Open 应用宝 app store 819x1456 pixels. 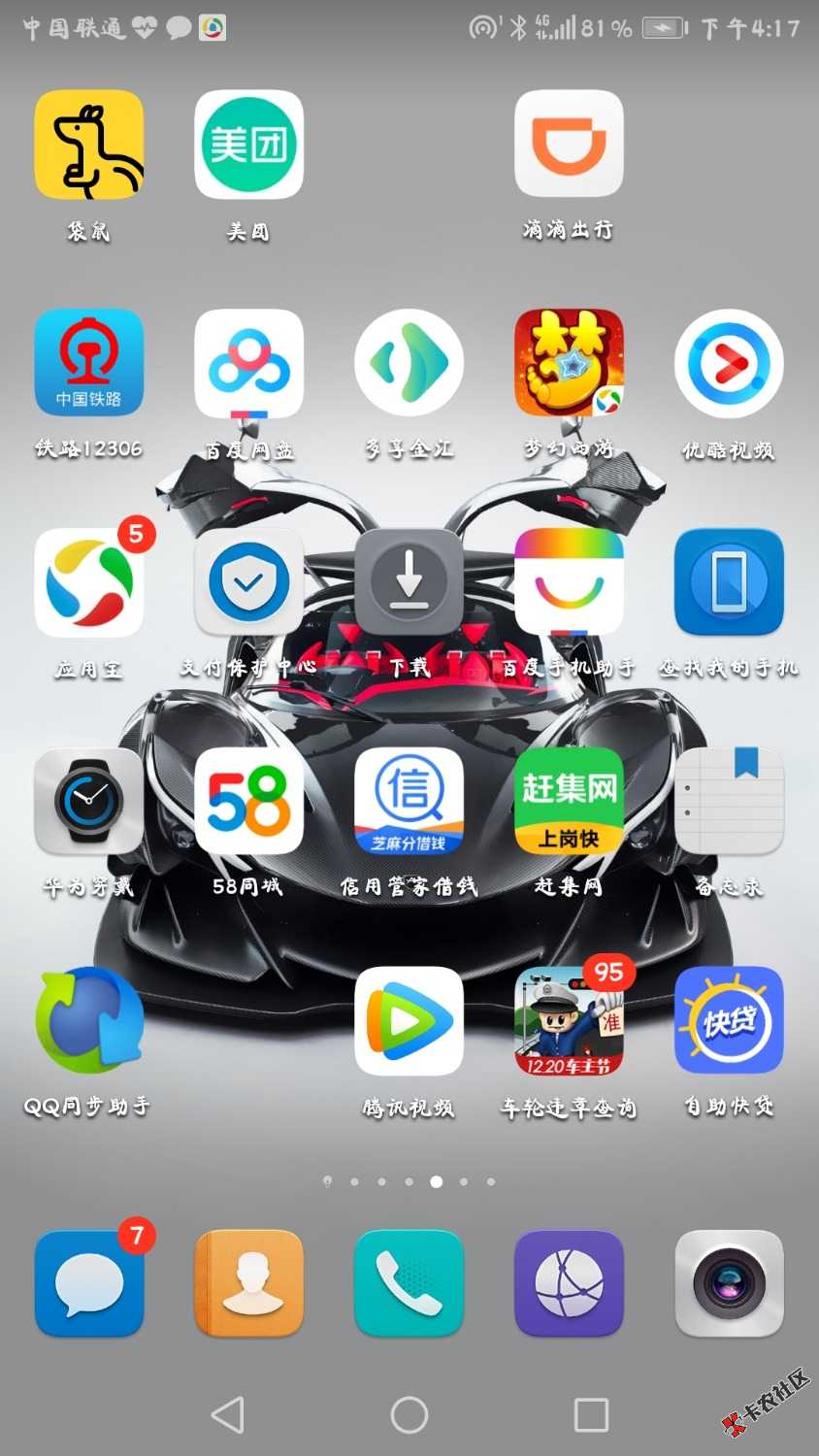pos(88,583)
